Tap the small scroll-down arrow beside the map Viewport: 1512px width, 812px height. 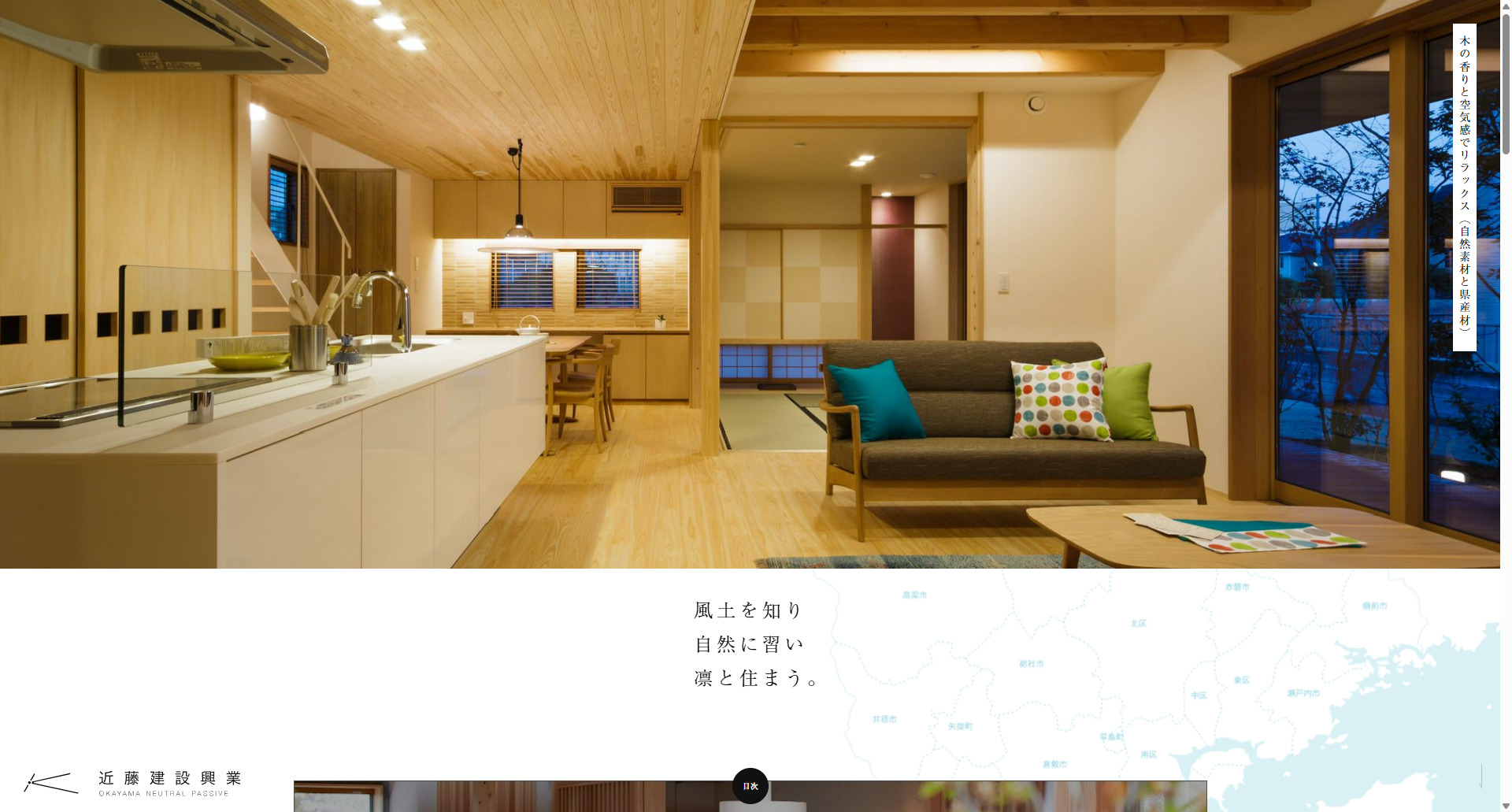1481,777
